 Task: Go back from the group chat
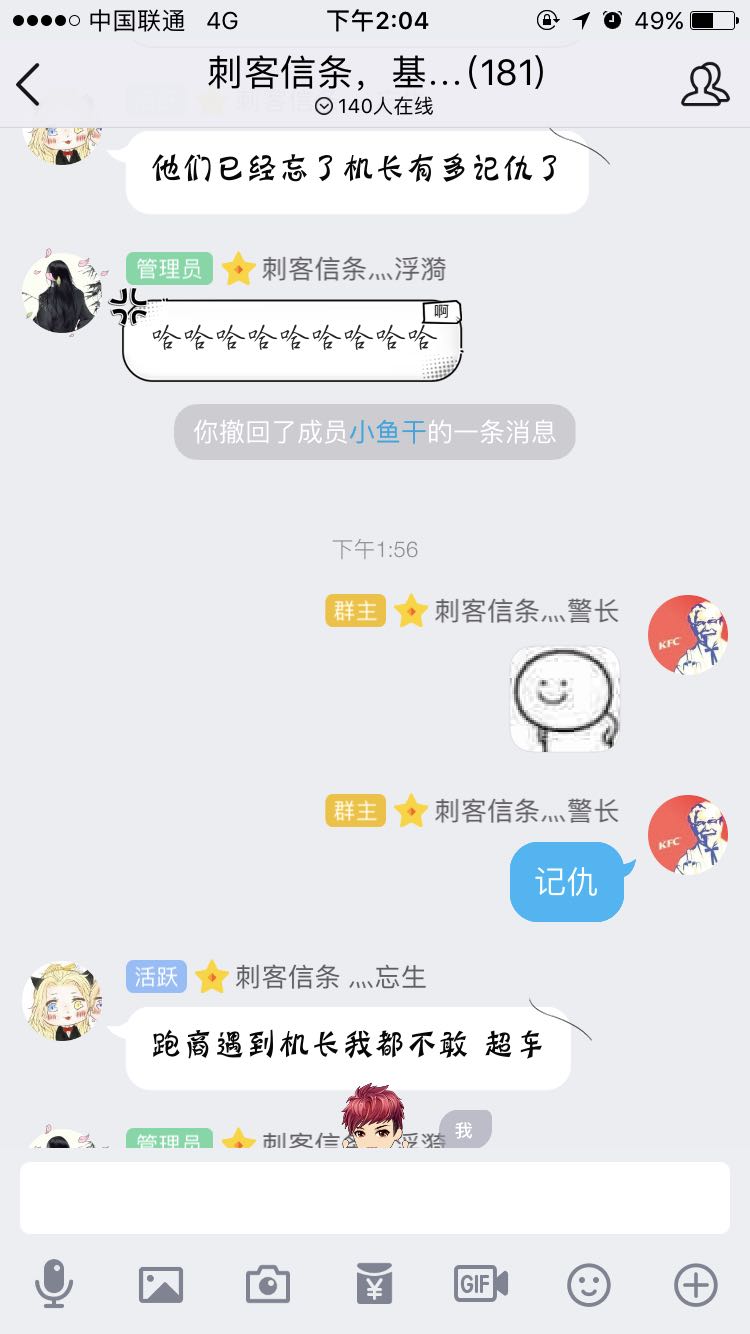pyautogui.click(x=29, y=84)
